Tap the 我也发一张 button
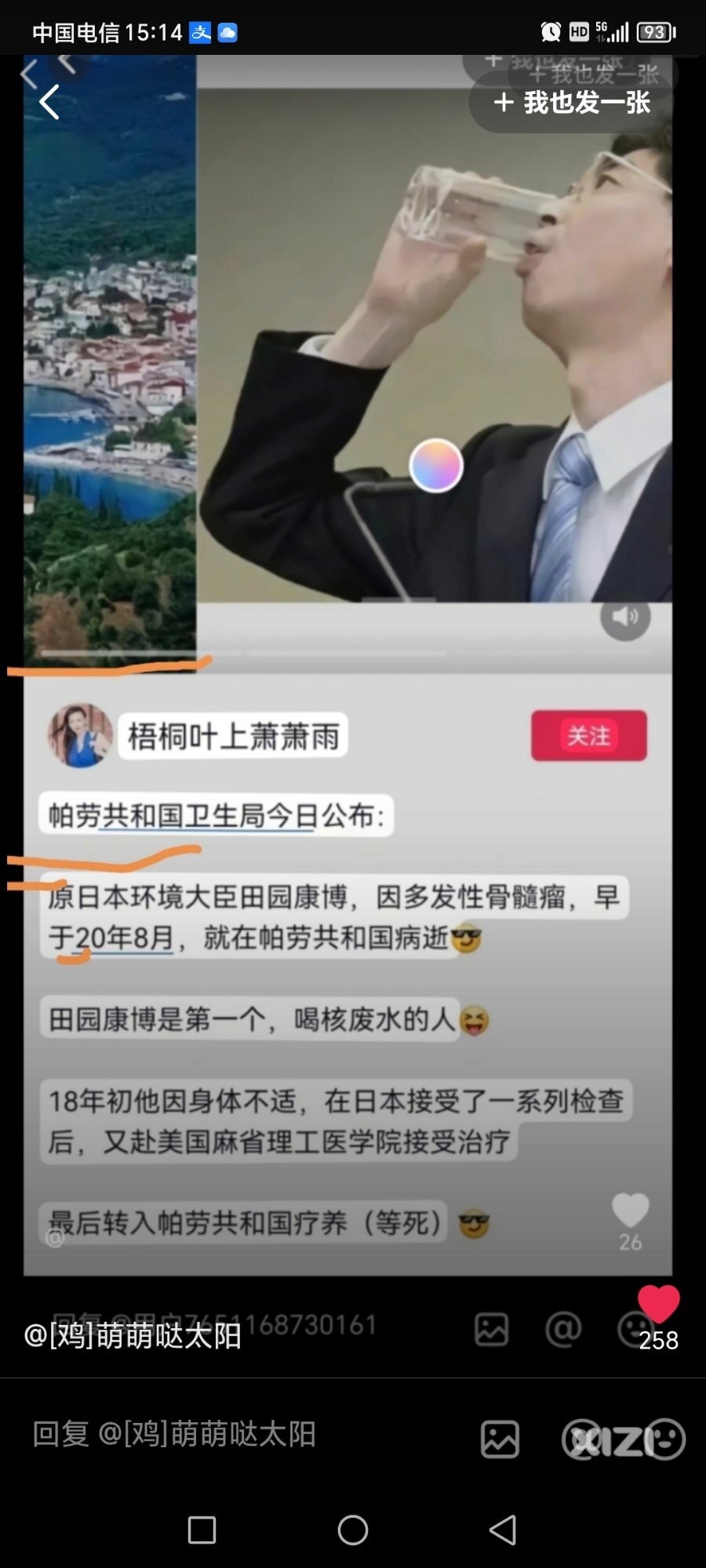The image size is (706, 1568). (x=572, y=103)
